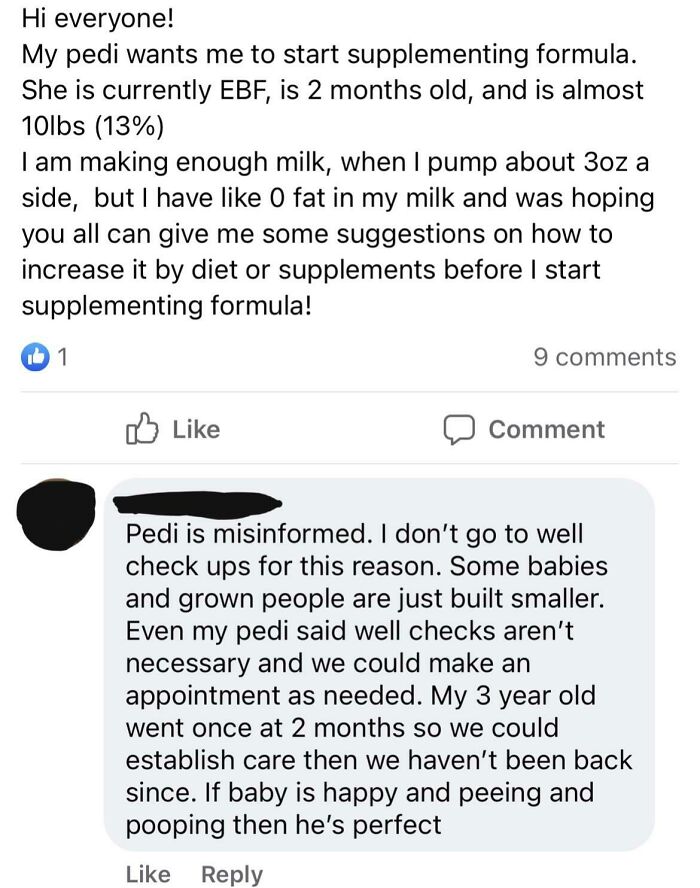Tap Comment under the post
The height and width of the screenshot is (888, 700).
(x=524, y=429)
